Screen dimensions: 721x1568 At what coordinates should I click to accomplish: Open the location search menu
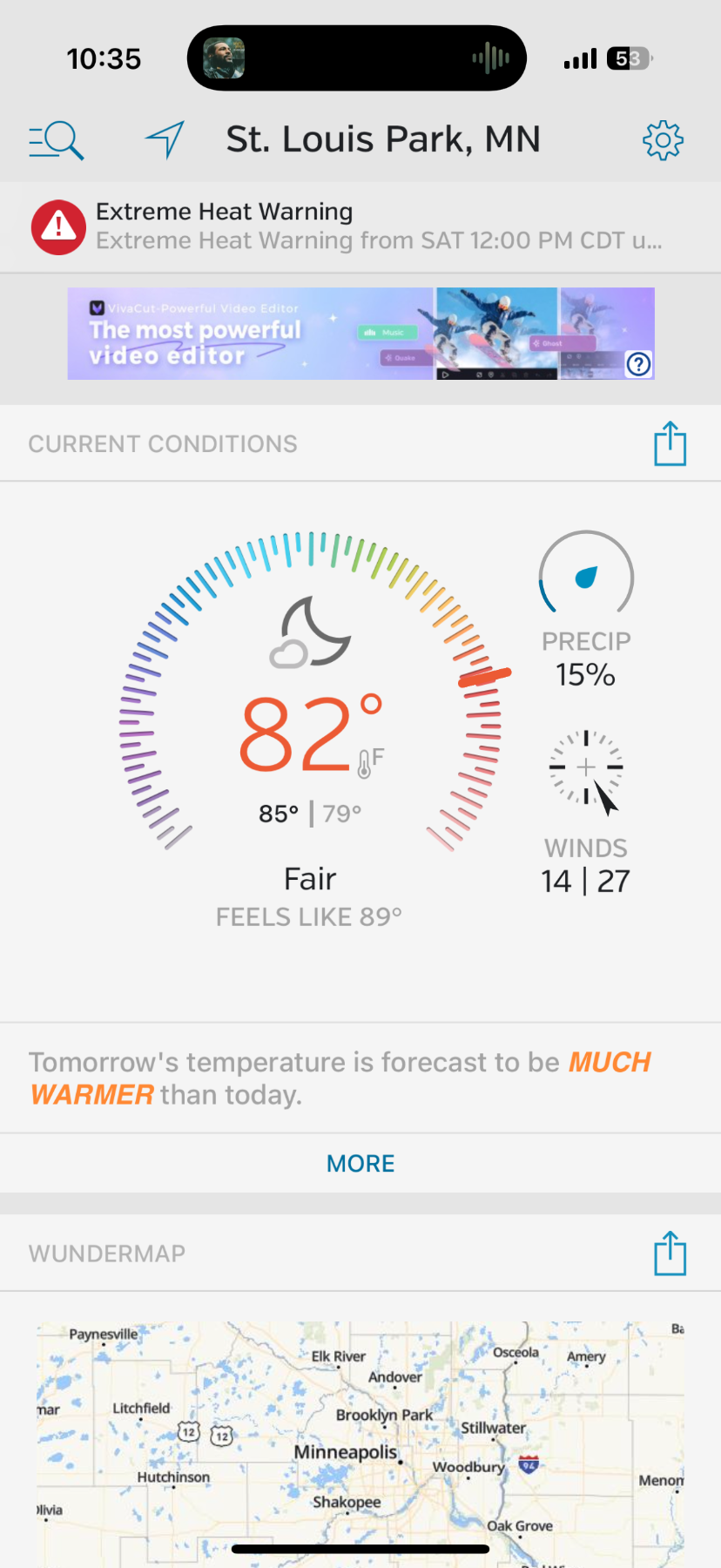(57, 140)
